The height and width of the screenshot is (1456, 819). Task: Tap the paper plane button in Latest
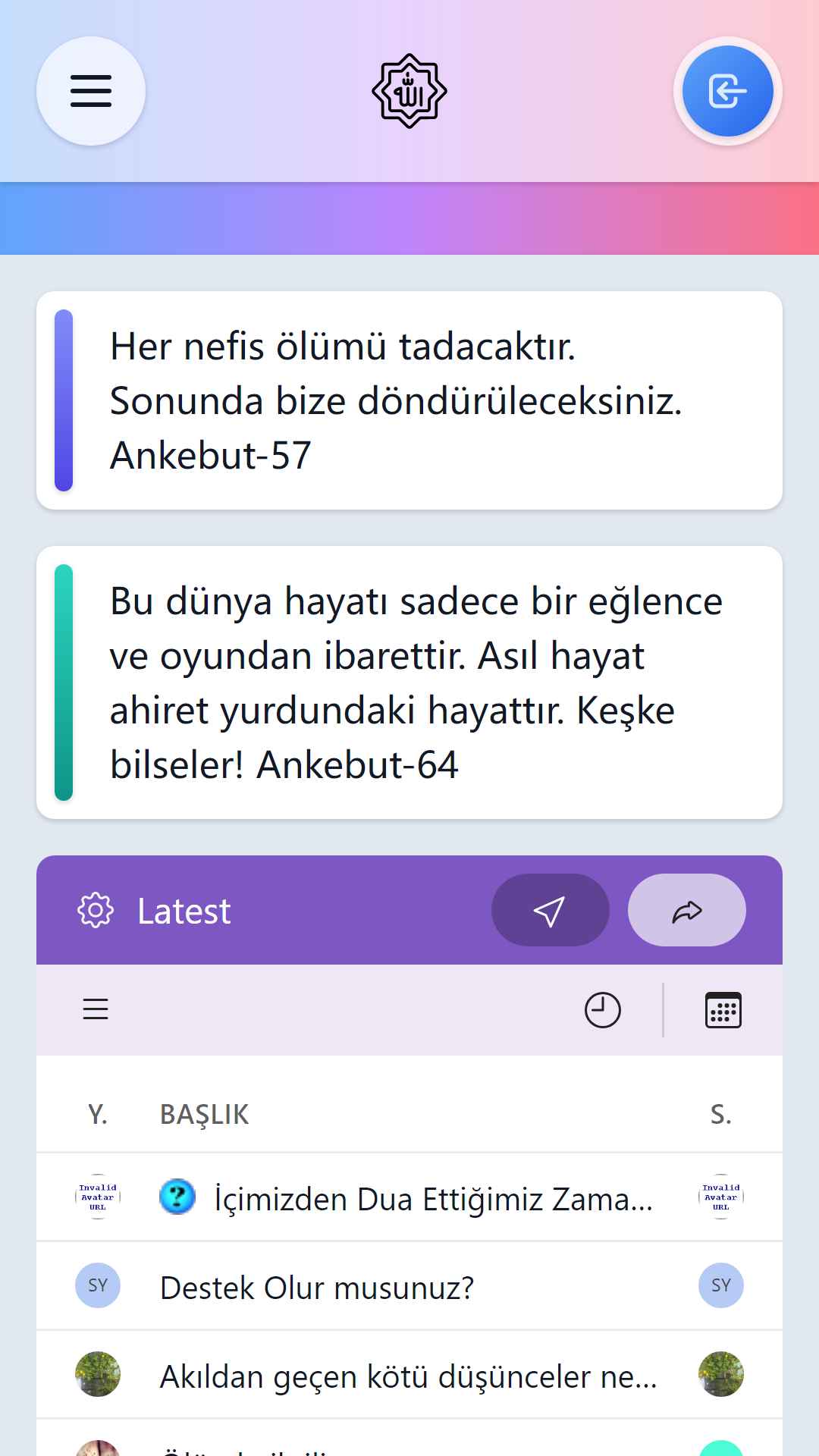[551, 910]
